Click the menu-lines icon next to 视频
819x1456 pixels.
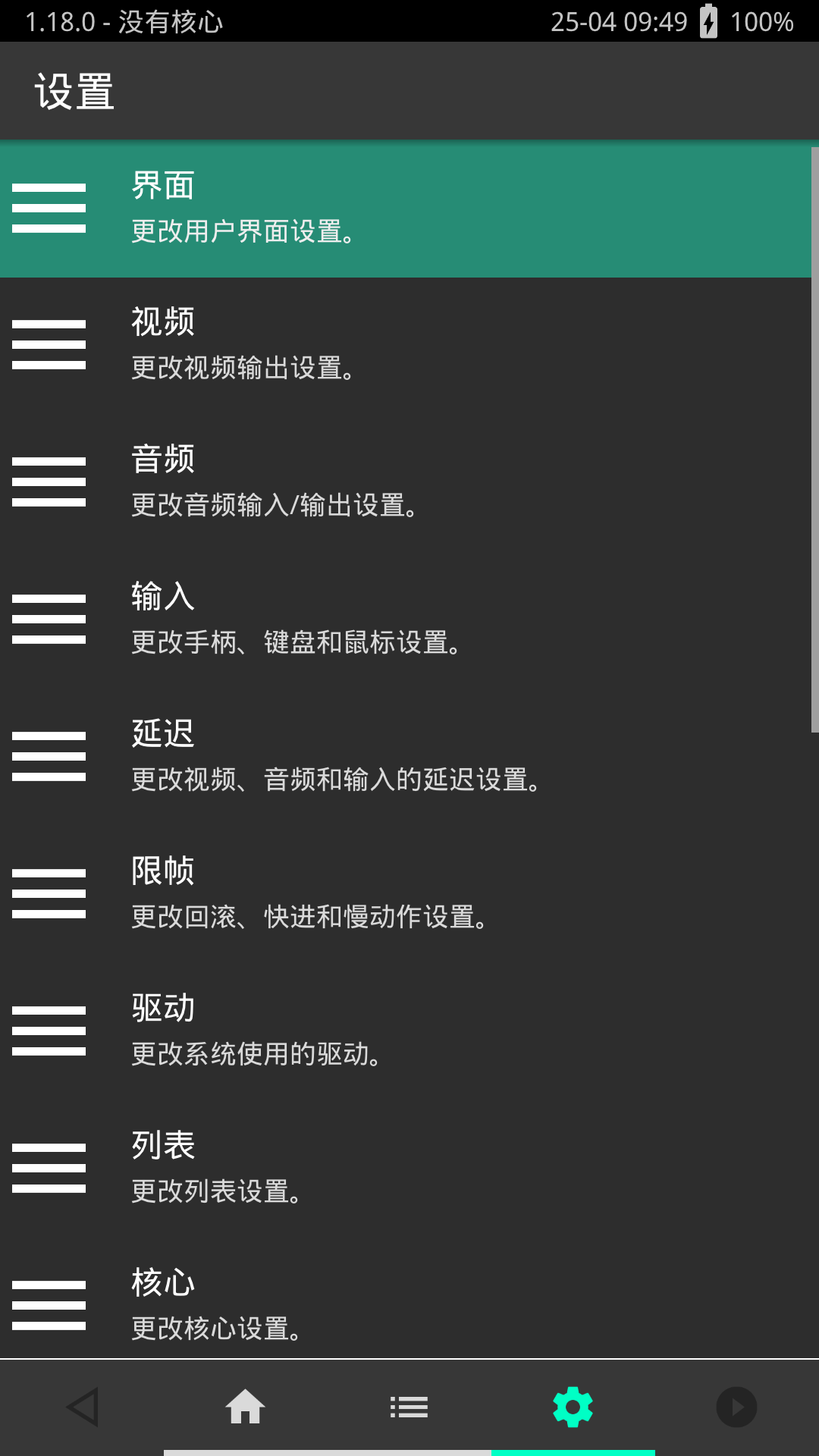49,344
